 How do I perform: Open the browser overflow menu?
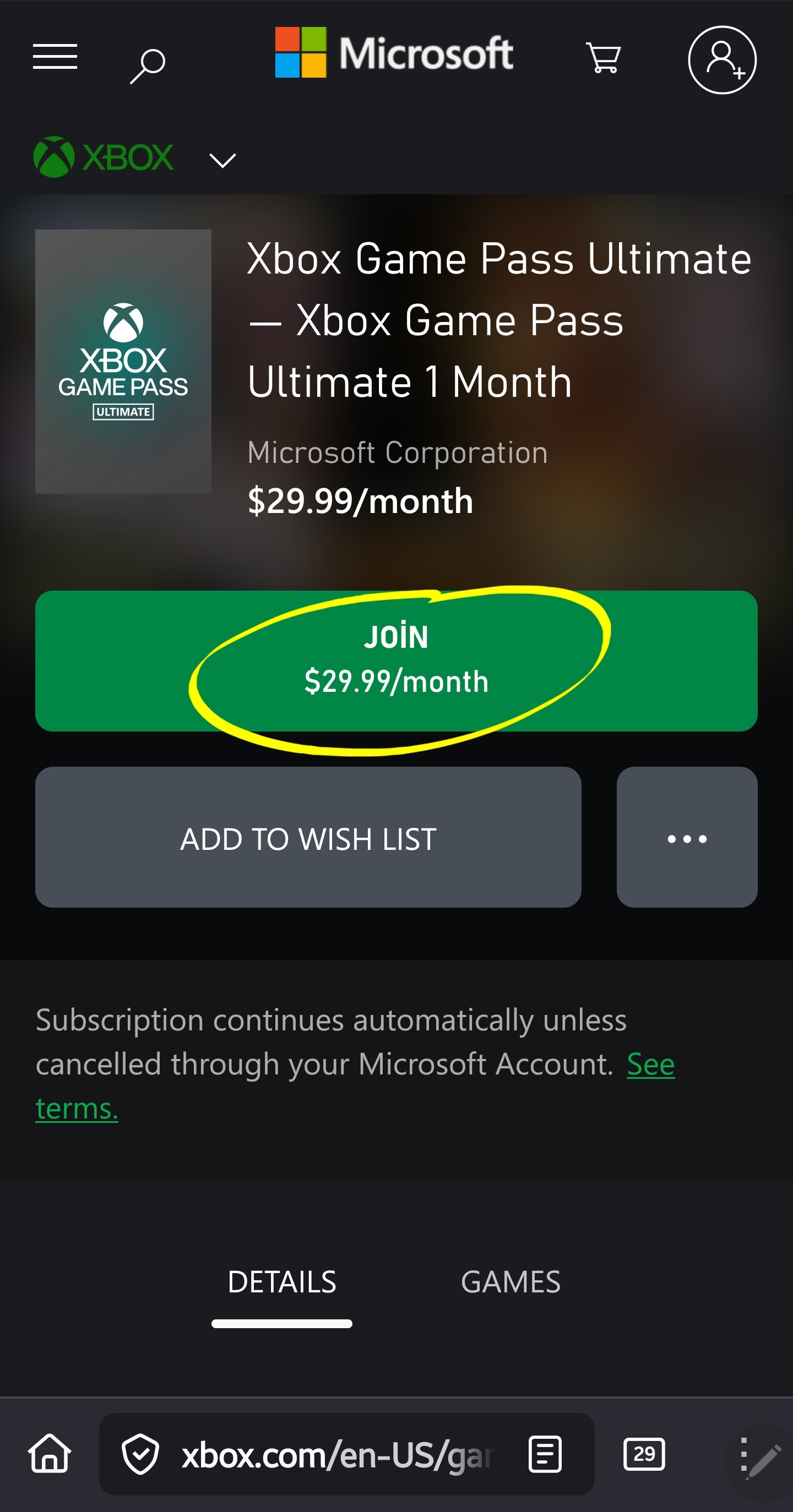[743, 1454]
